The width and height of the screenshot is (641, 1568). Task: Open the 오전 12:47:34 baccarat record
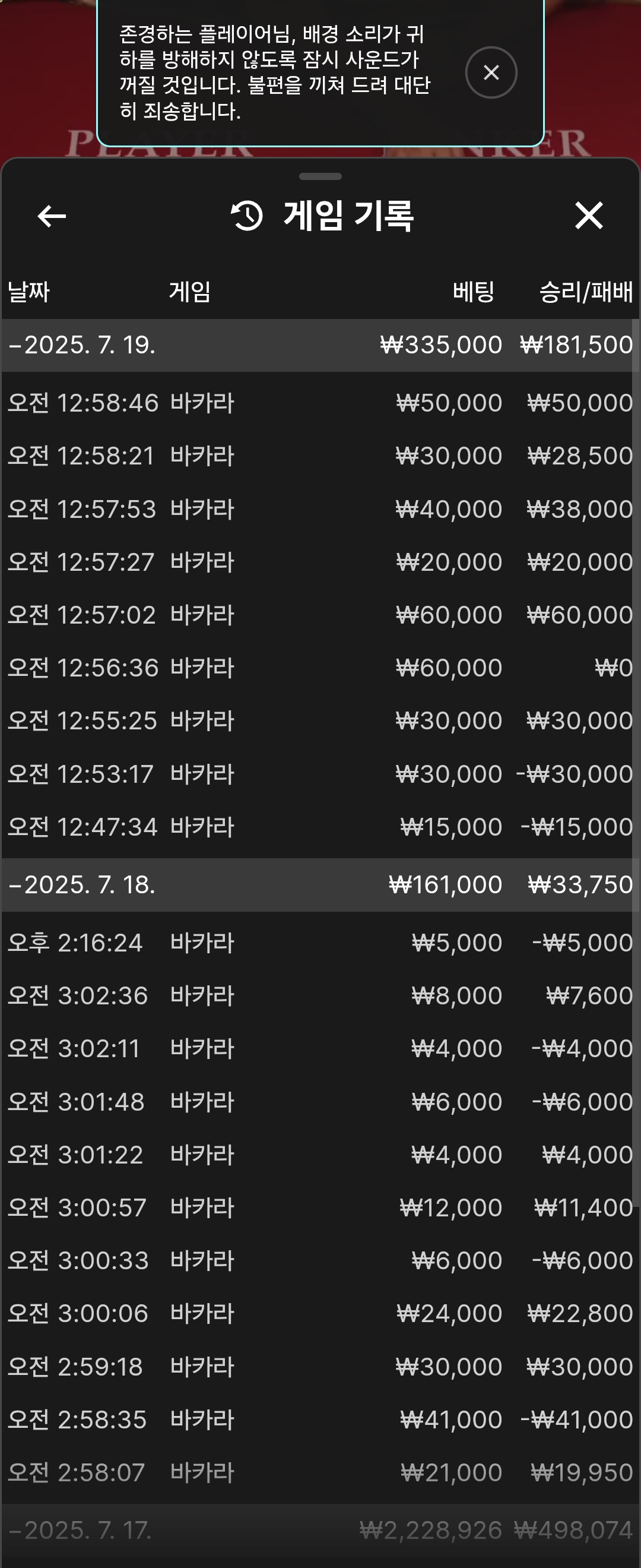[x=320, y=827]
